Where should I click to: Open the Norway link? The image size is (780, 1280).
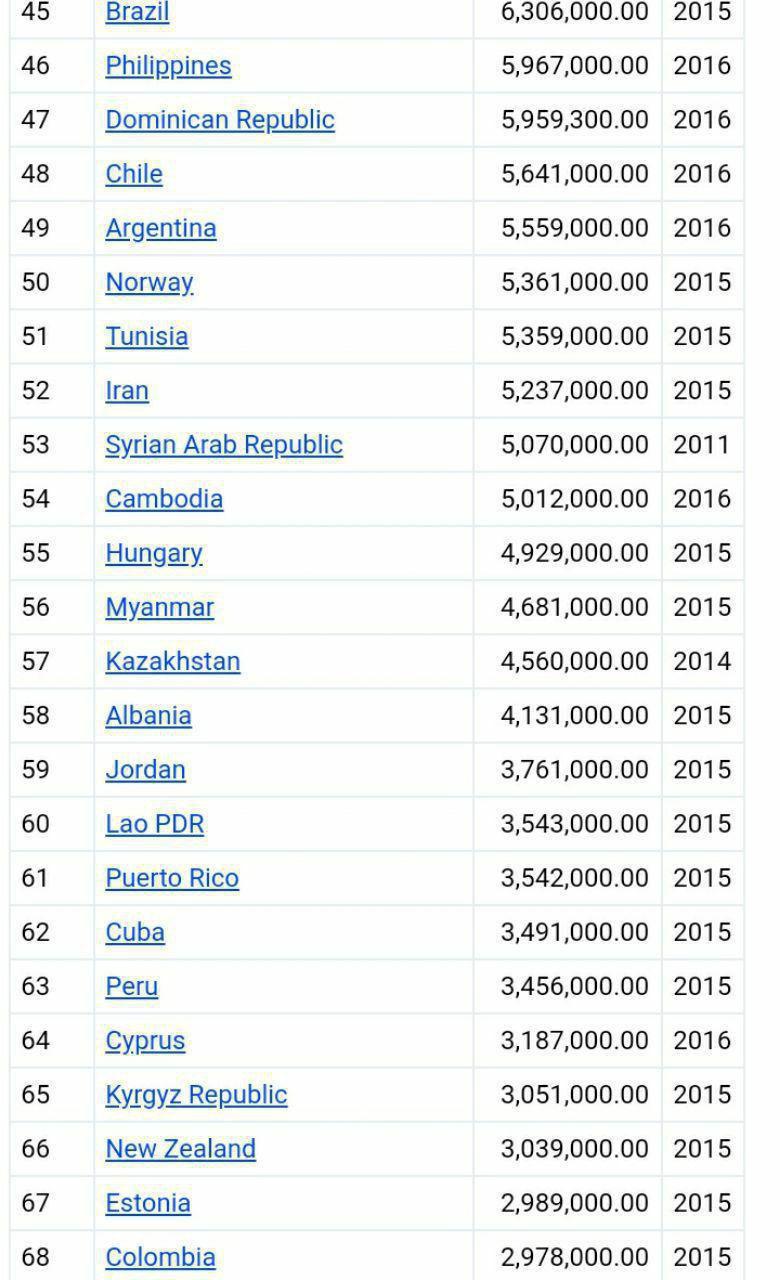(149, 282)
